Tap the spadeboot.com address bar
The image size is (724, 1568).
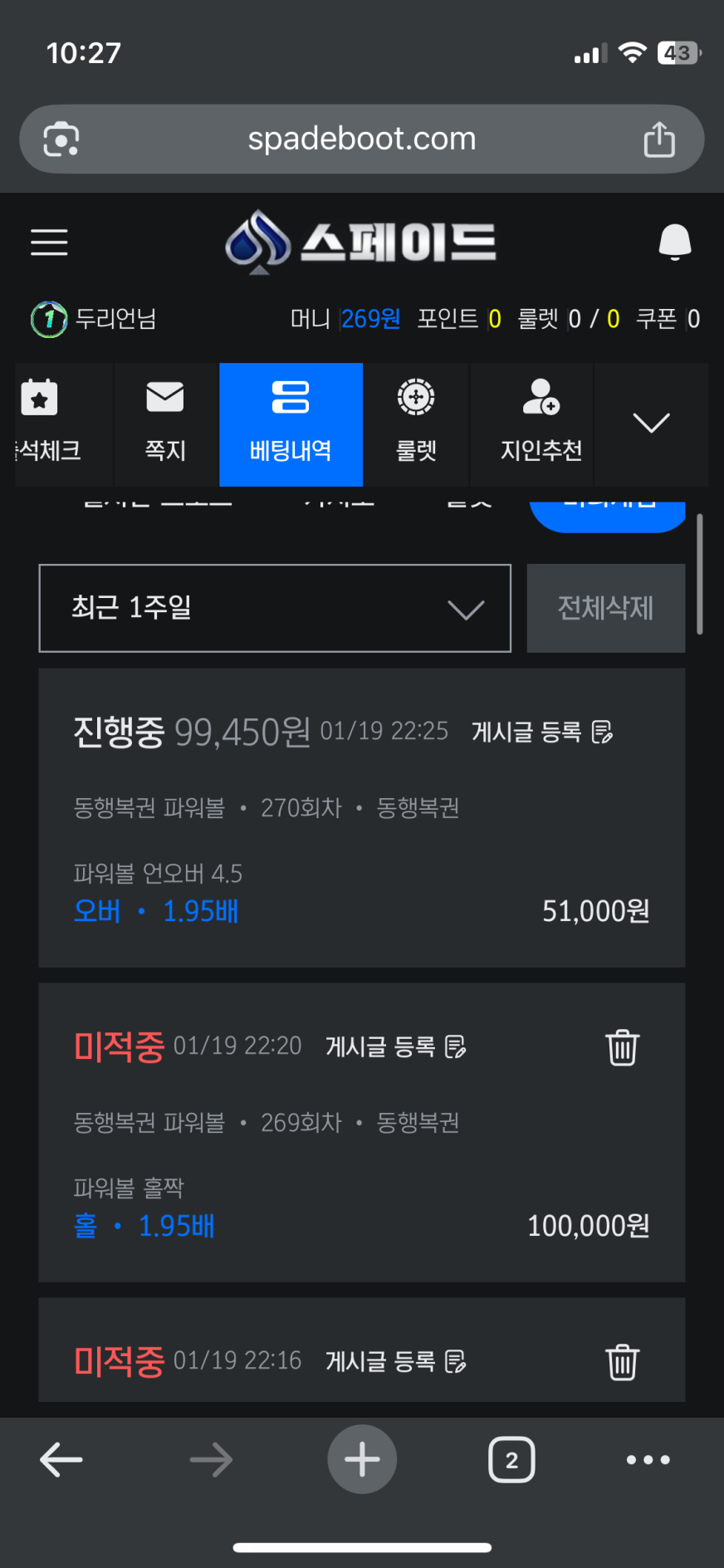point(362,139)
